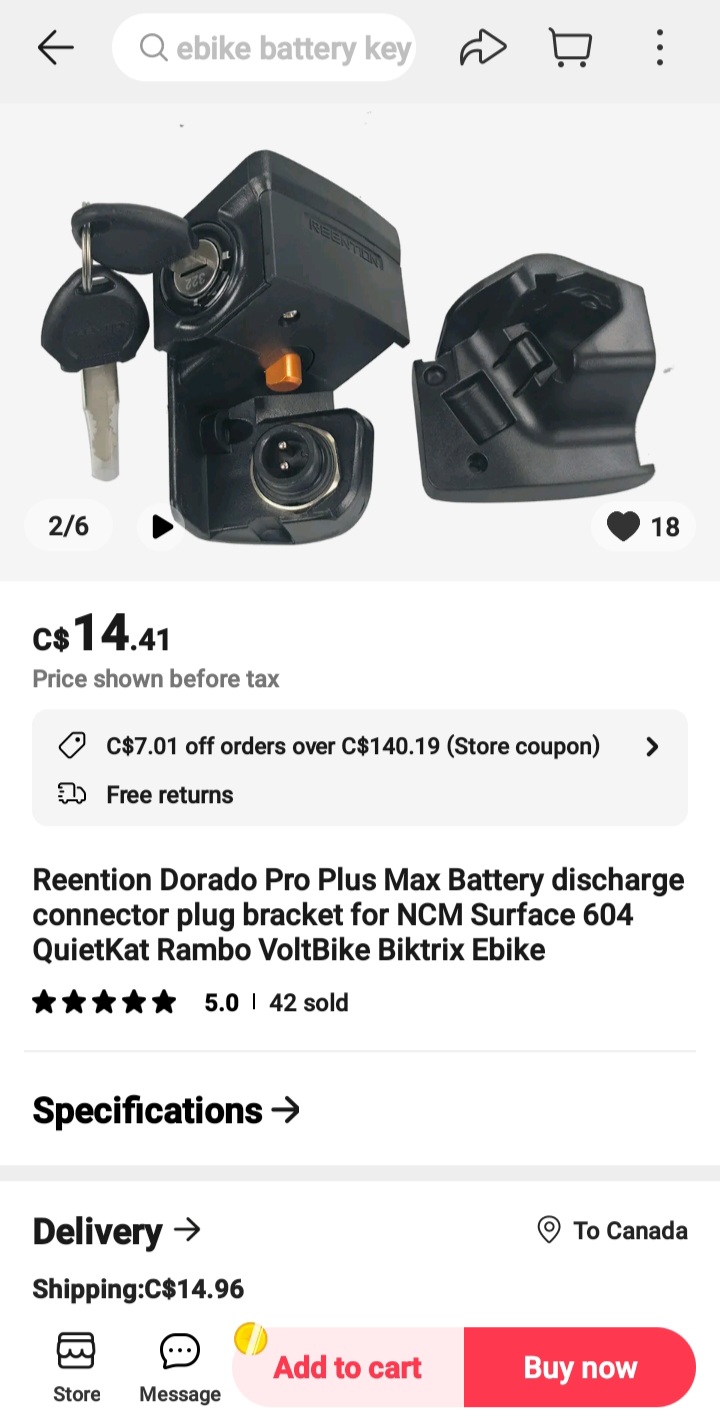Open the share options with the share icon
720x1419 pixels.
click(x=483, y=46)
